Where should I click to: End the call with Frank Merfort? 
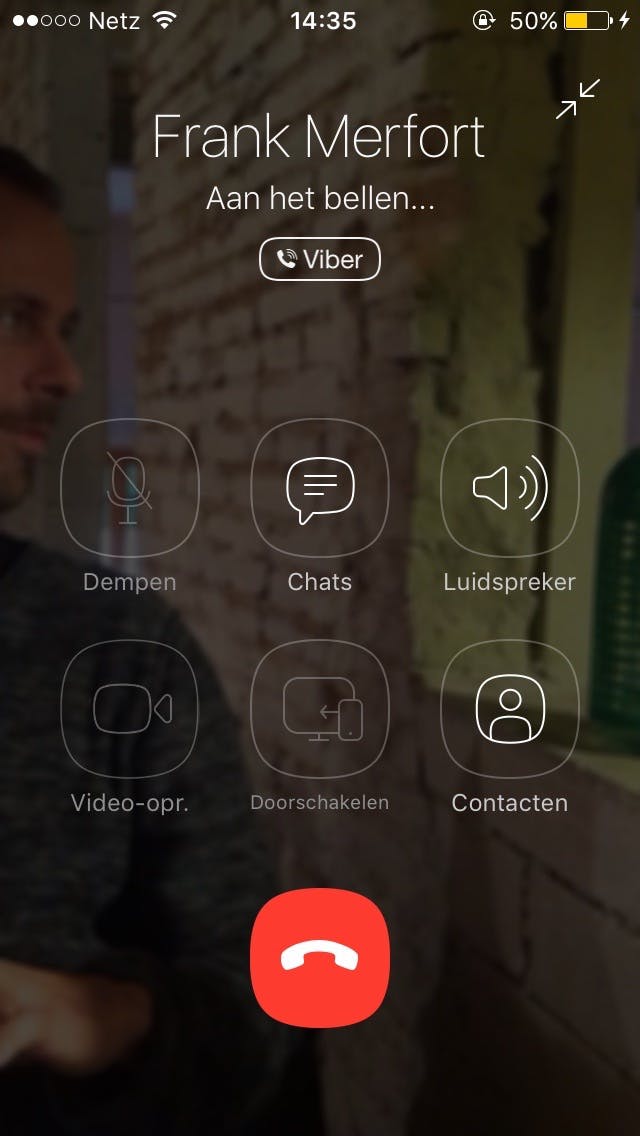(320, 958)
